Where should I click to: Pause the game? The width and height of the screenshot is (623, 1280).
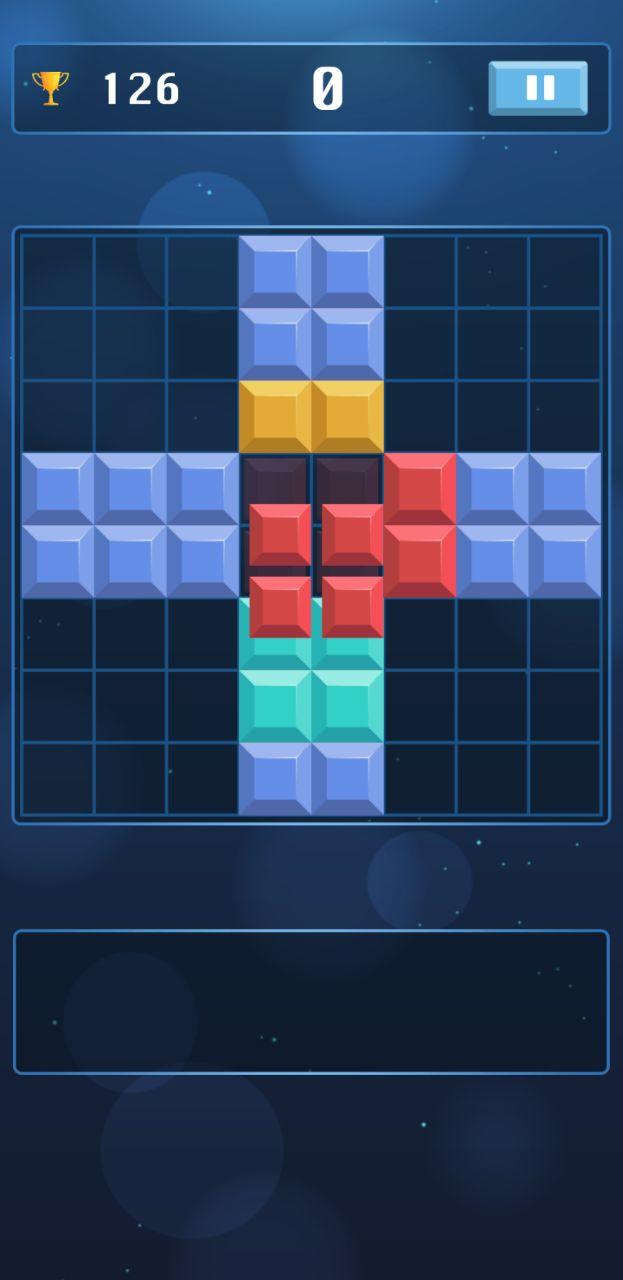pos(538,88)
